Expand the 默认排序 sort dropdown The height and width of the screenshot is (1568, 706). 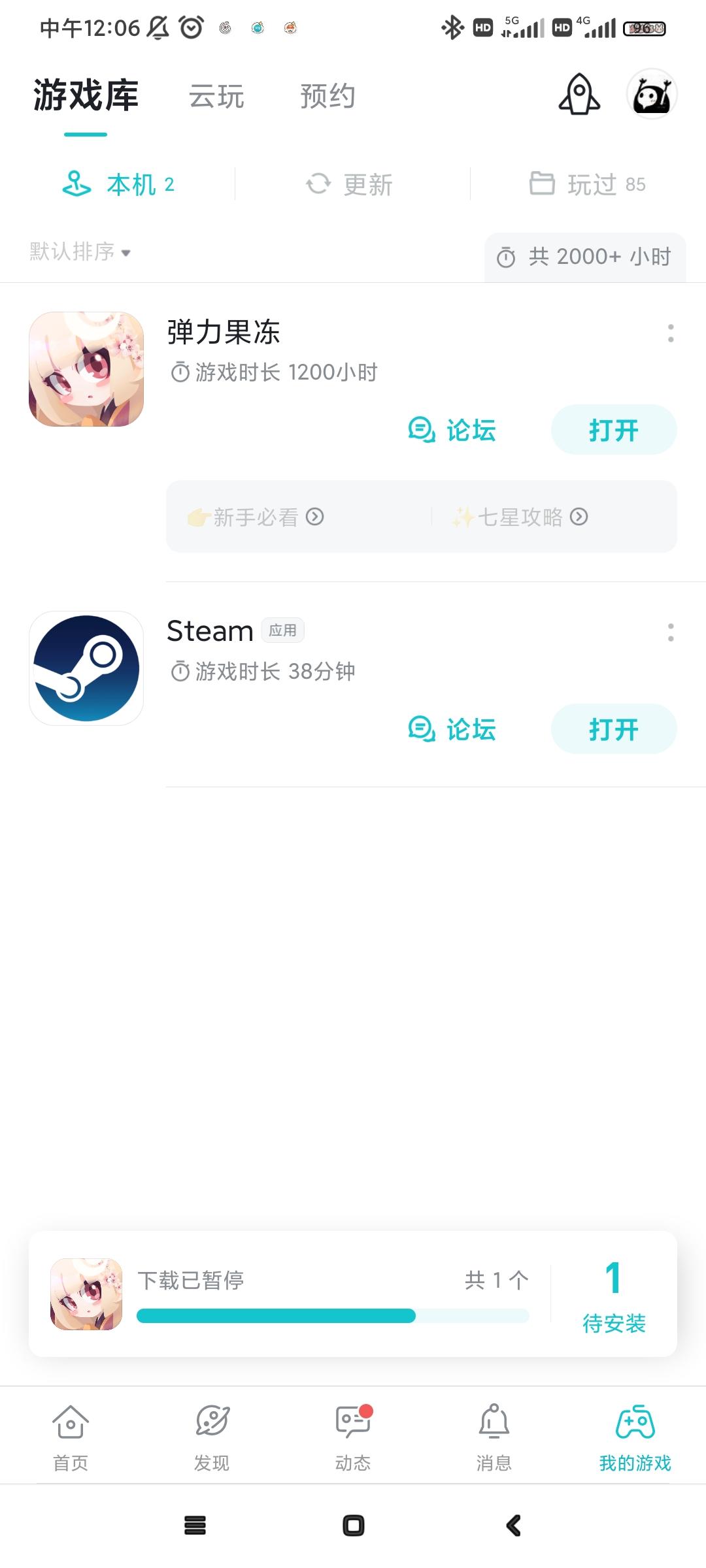click(x=80, y=252)
